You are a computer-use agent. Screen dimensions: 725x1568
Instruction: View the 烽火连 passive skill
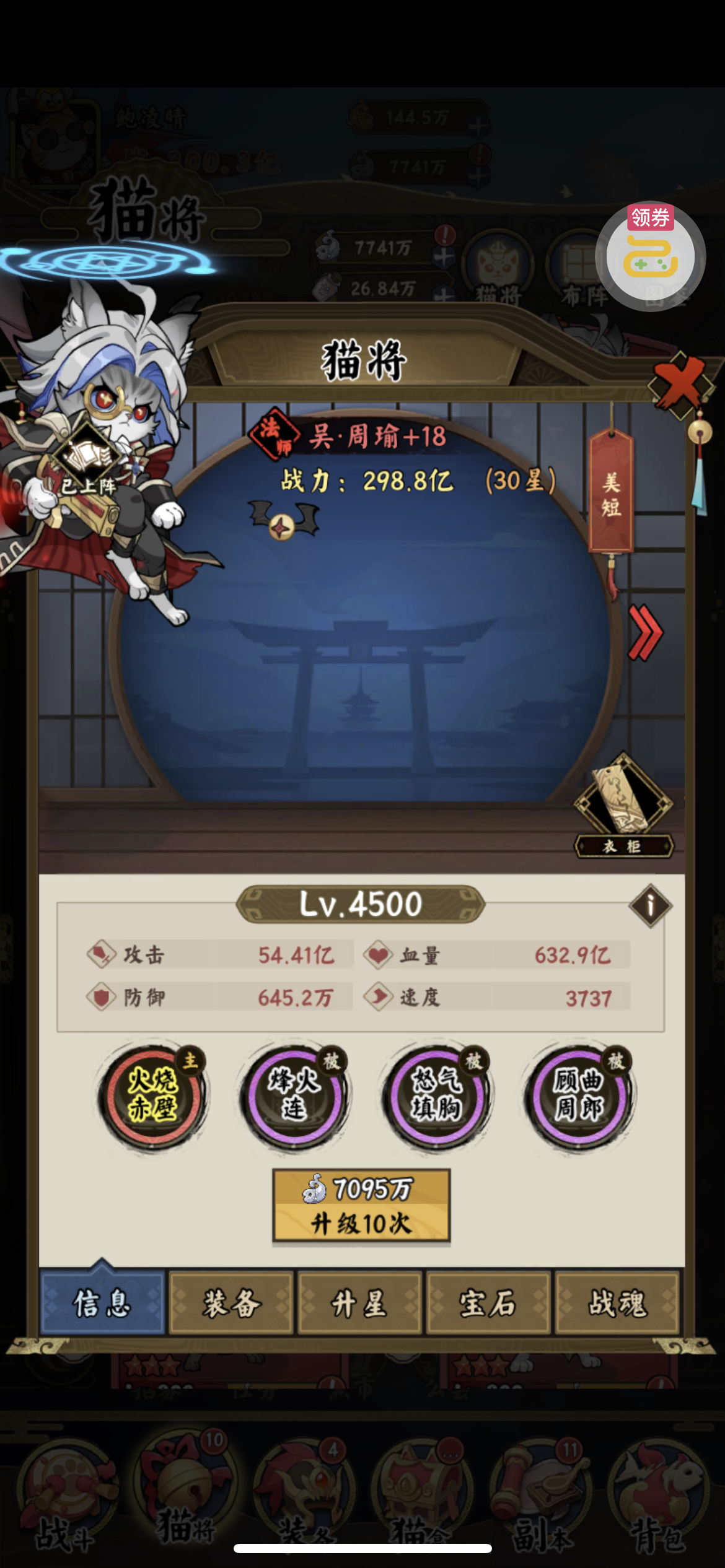pos(294,1095)
